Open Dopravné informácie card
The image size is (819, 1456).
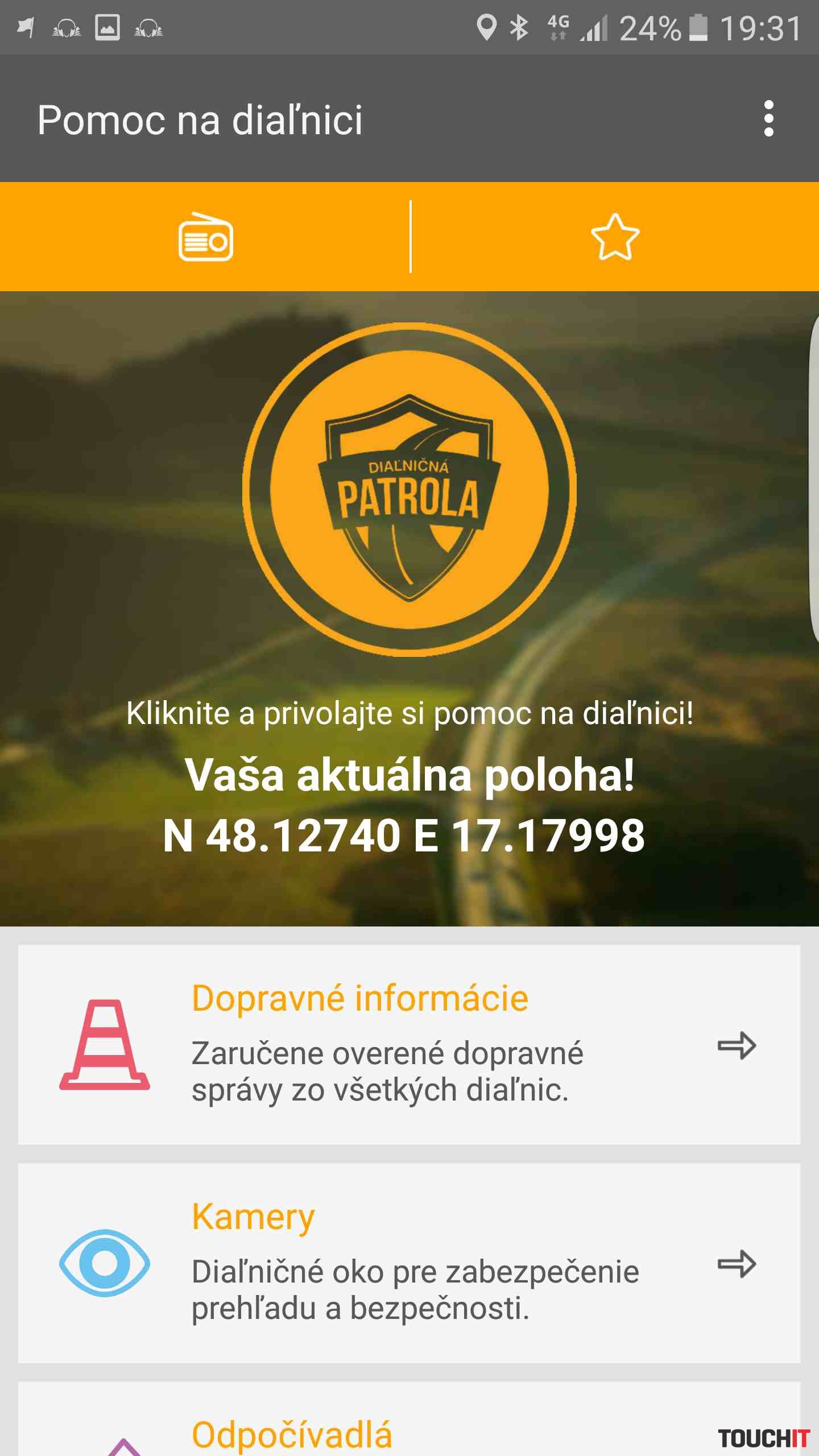pyautogui.click(x=409, y=1044)
